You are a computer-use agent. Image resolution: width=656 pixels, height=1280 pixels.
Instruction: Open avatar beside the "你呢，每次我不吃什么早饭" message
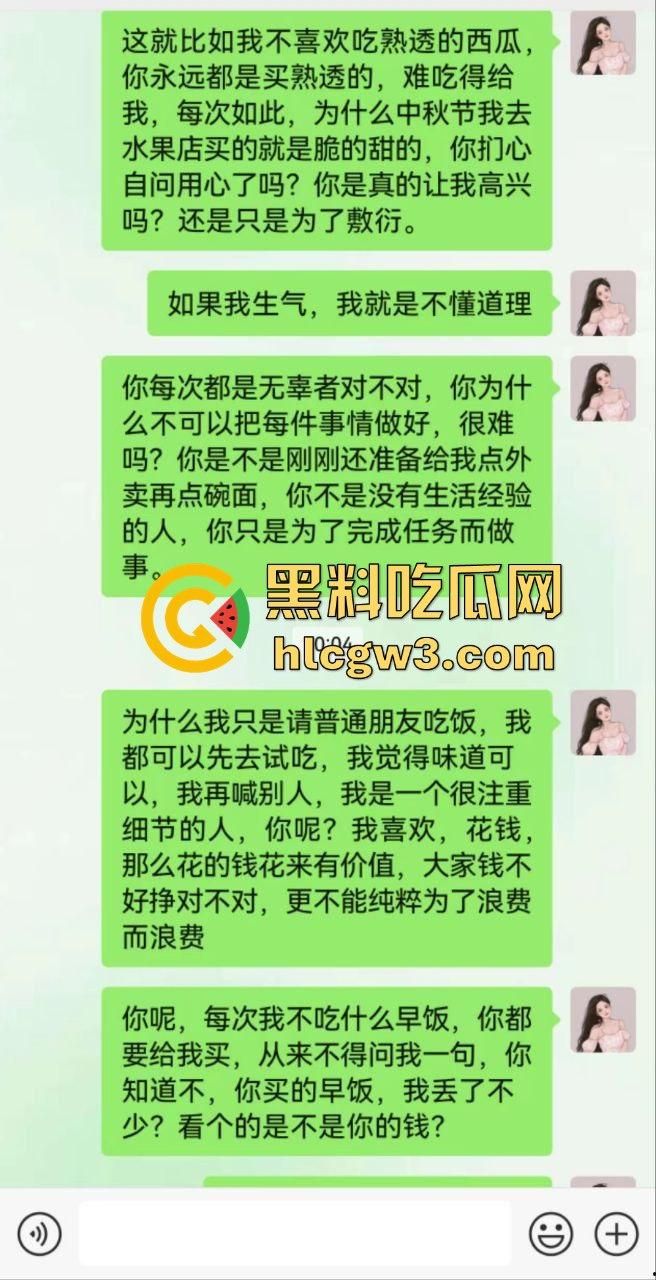(603, 1019)
